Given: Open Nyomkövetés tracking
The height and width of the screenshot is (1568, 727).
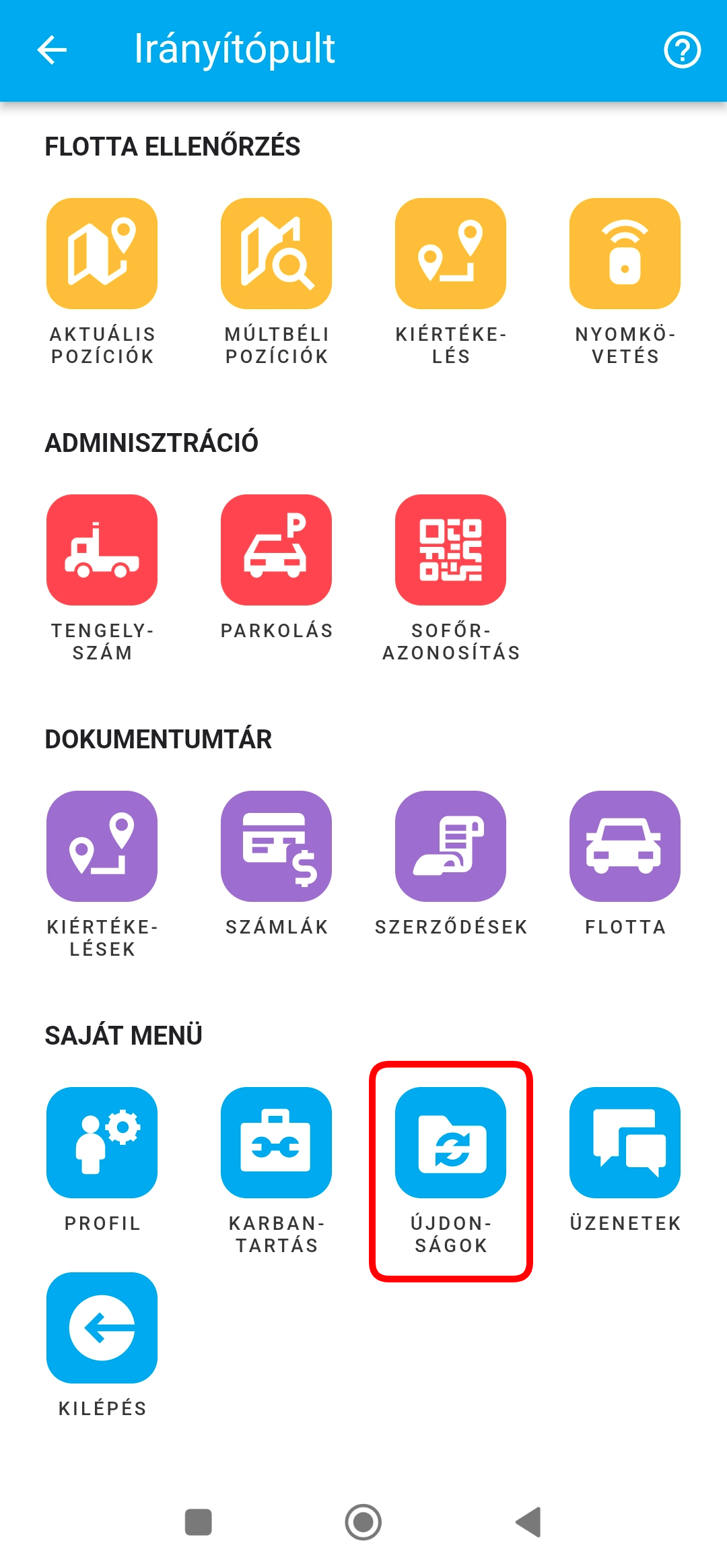Looking at the screenshot, I should point(625,254).
